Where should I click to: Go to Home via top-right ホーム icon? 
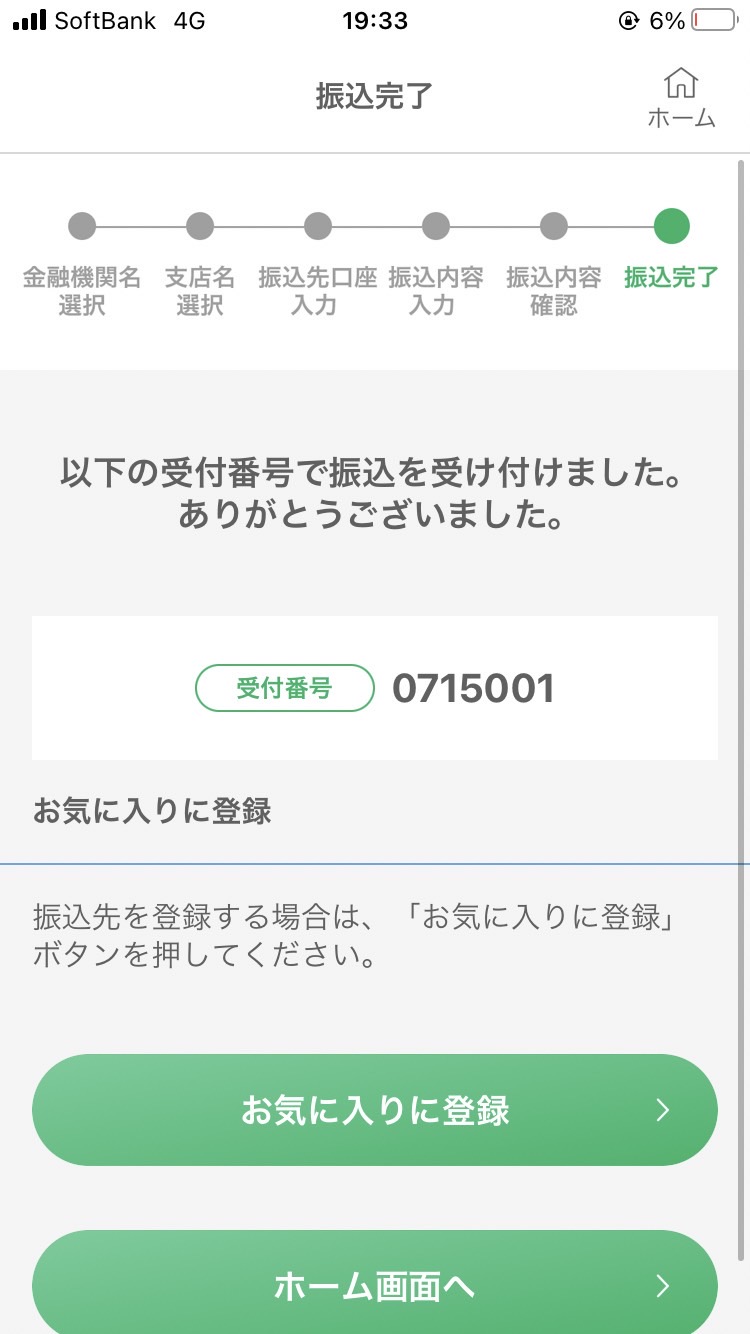coord(681,98)
